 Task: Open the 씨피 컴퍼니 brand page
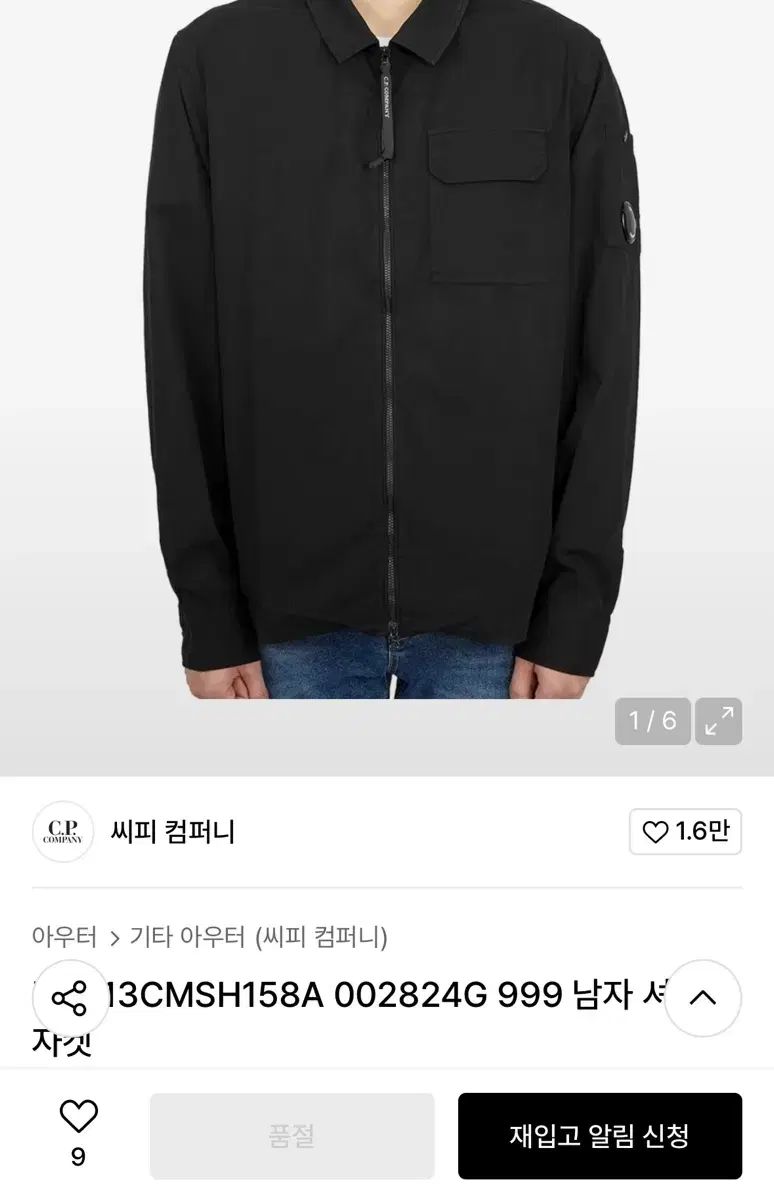coord(170,832)
